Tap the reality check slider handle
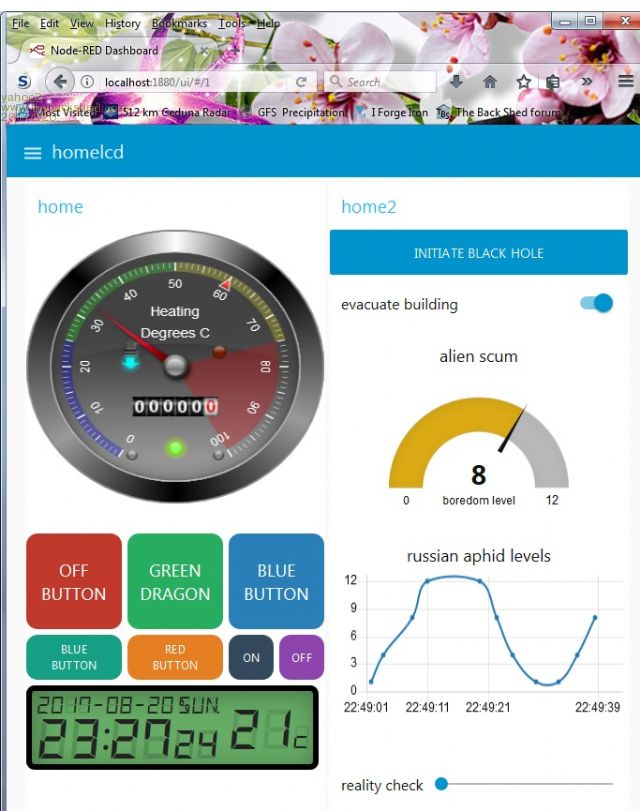640x811 pixels. [441, 784]
